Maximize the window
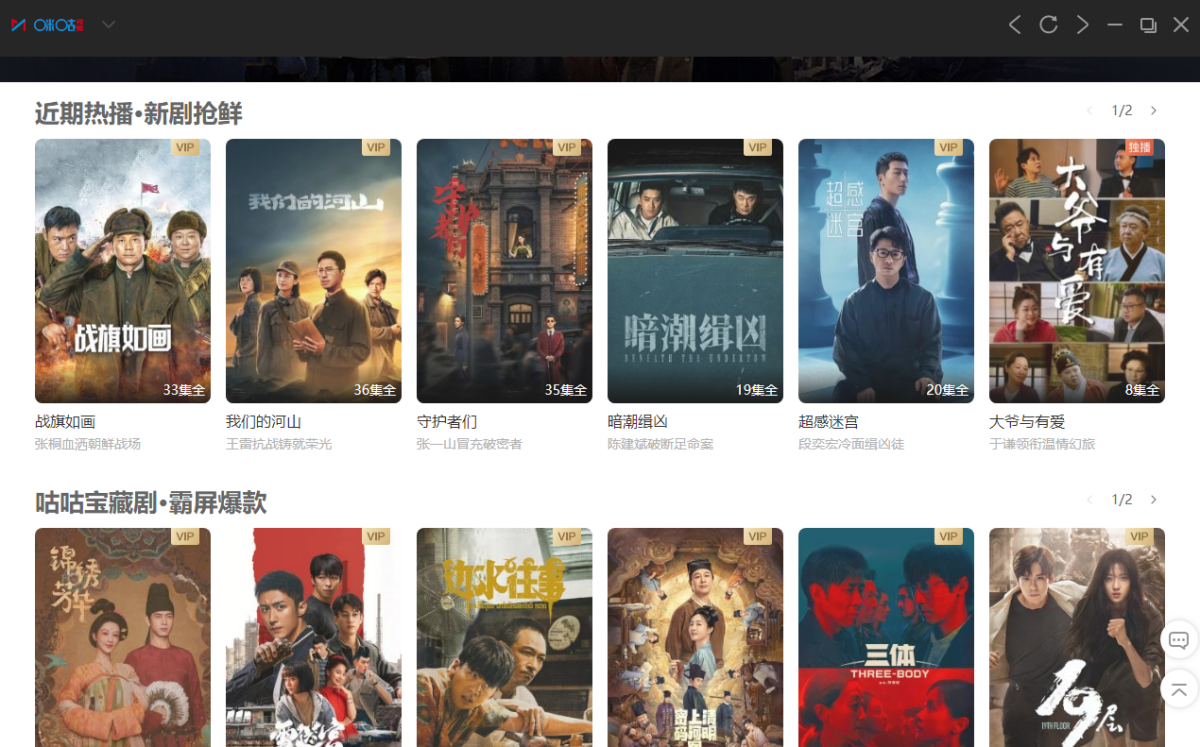Screen dimensions: 1200x747 1148,25
